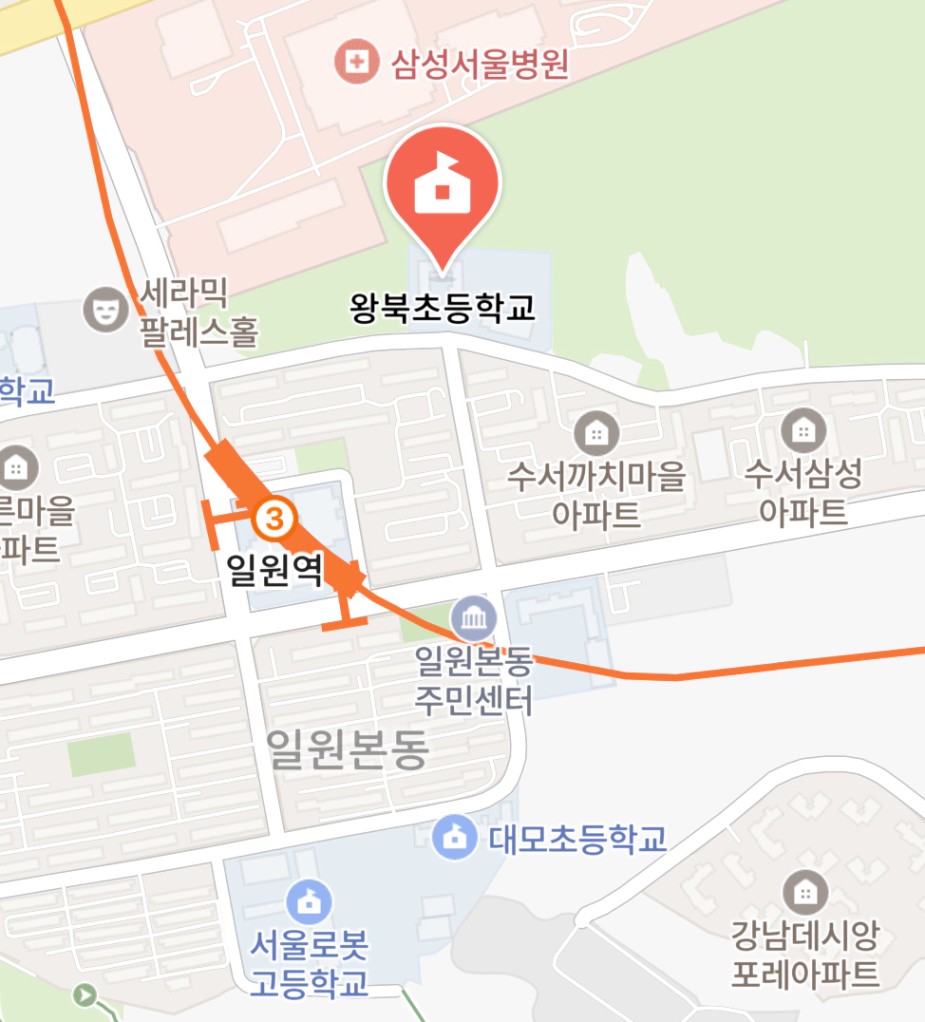Open the 삼성서울병원 hospital marker
This screenshot has height=1022, width=925.
click(x=356, y=64)
